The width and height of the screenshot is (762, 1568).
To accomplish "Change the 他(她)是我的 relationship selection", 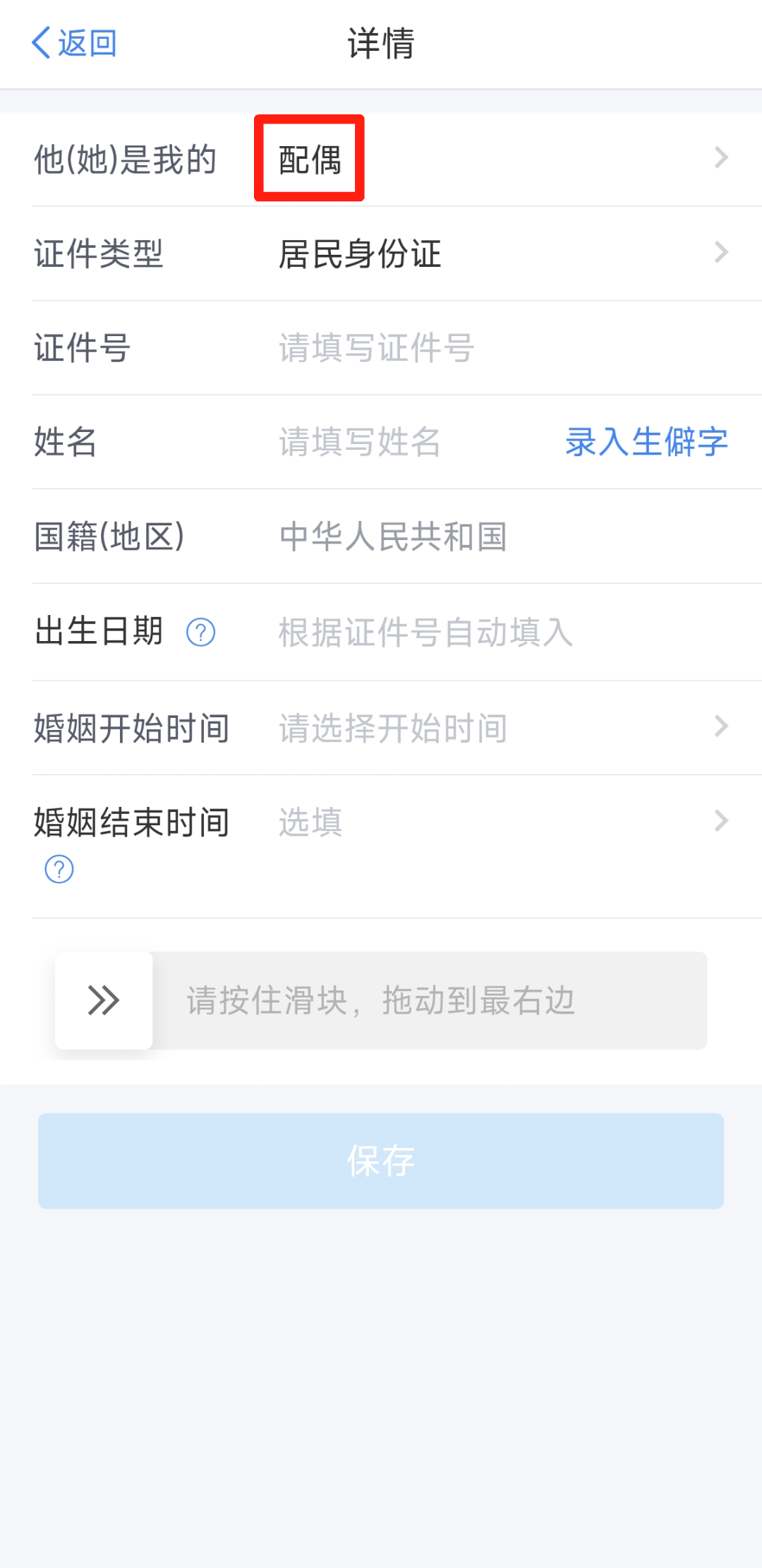I will click(494, 159).
